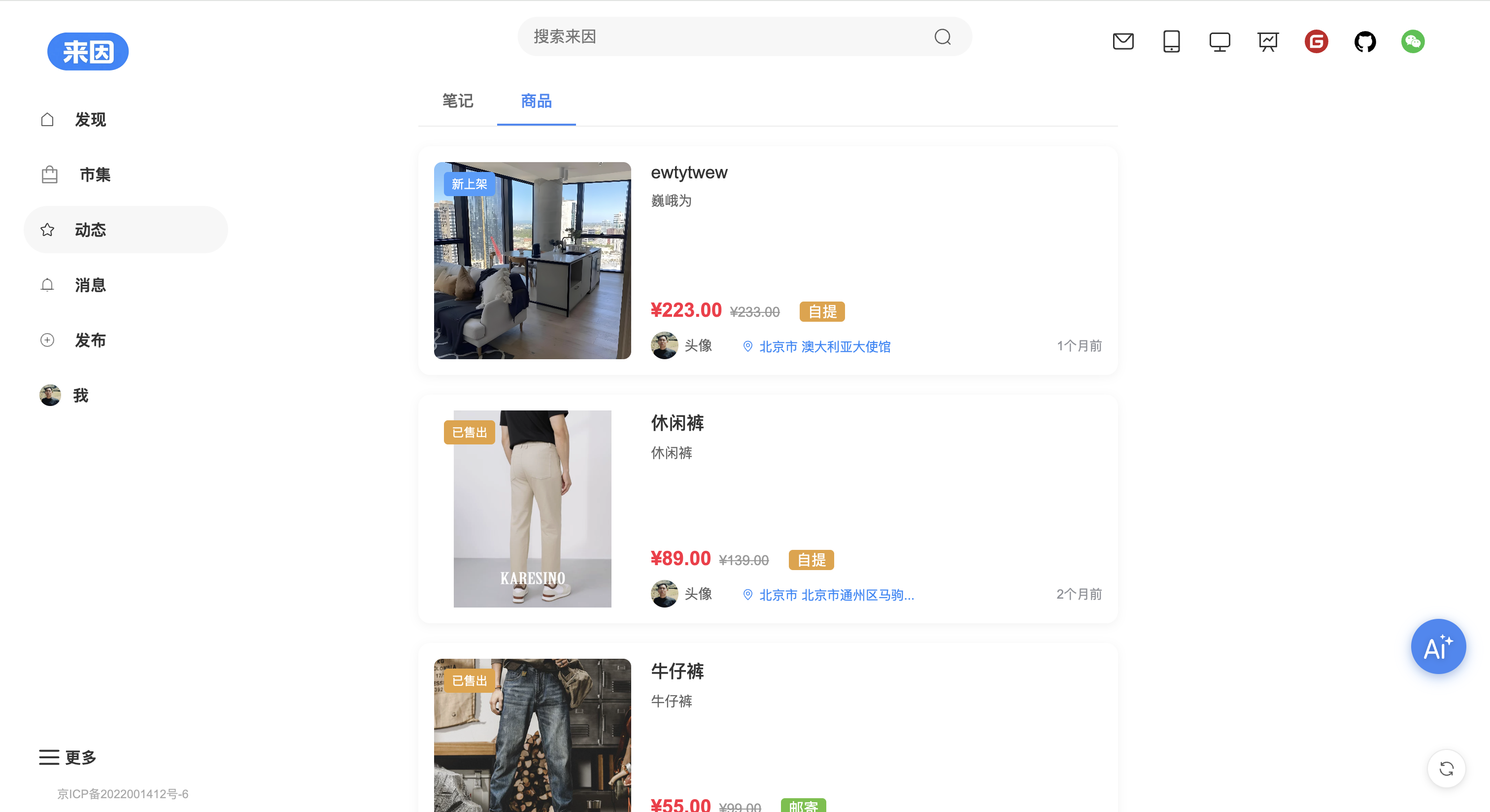Open 市集 marketplace
Screen dimensions: 1490x812
click(x=95, y=174)
